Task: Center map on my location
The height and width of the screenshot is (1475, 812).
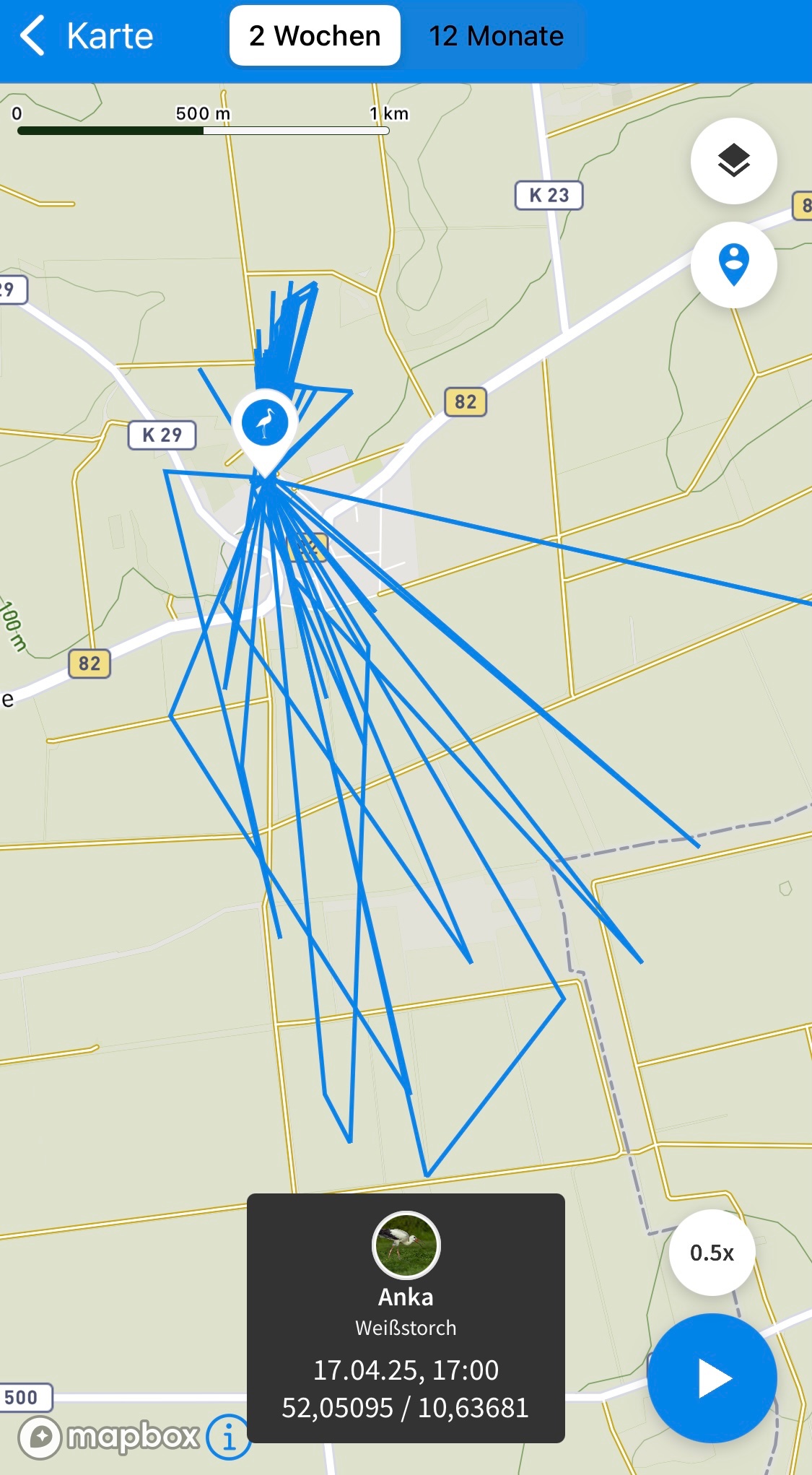Action: point(733,264)
